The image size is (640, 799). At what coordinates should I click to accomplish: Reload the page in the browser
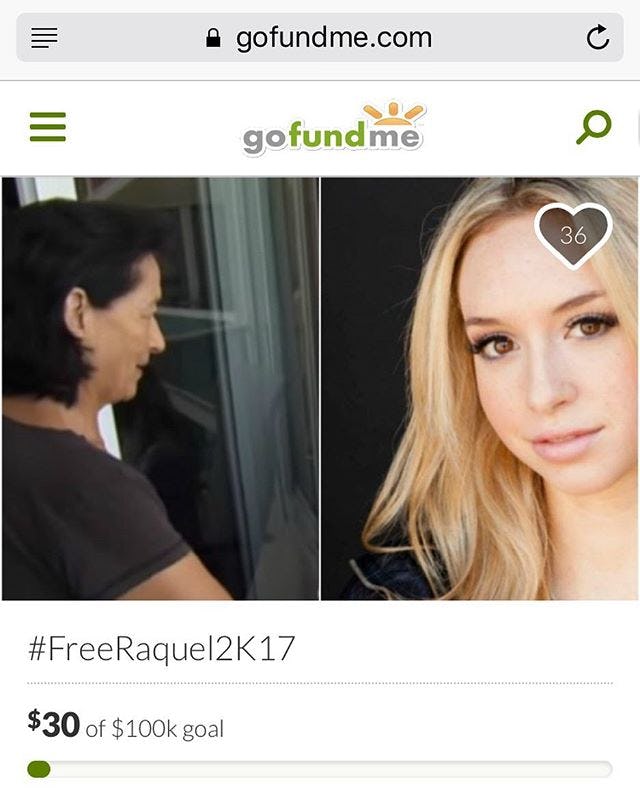click(x=597, y=39)
